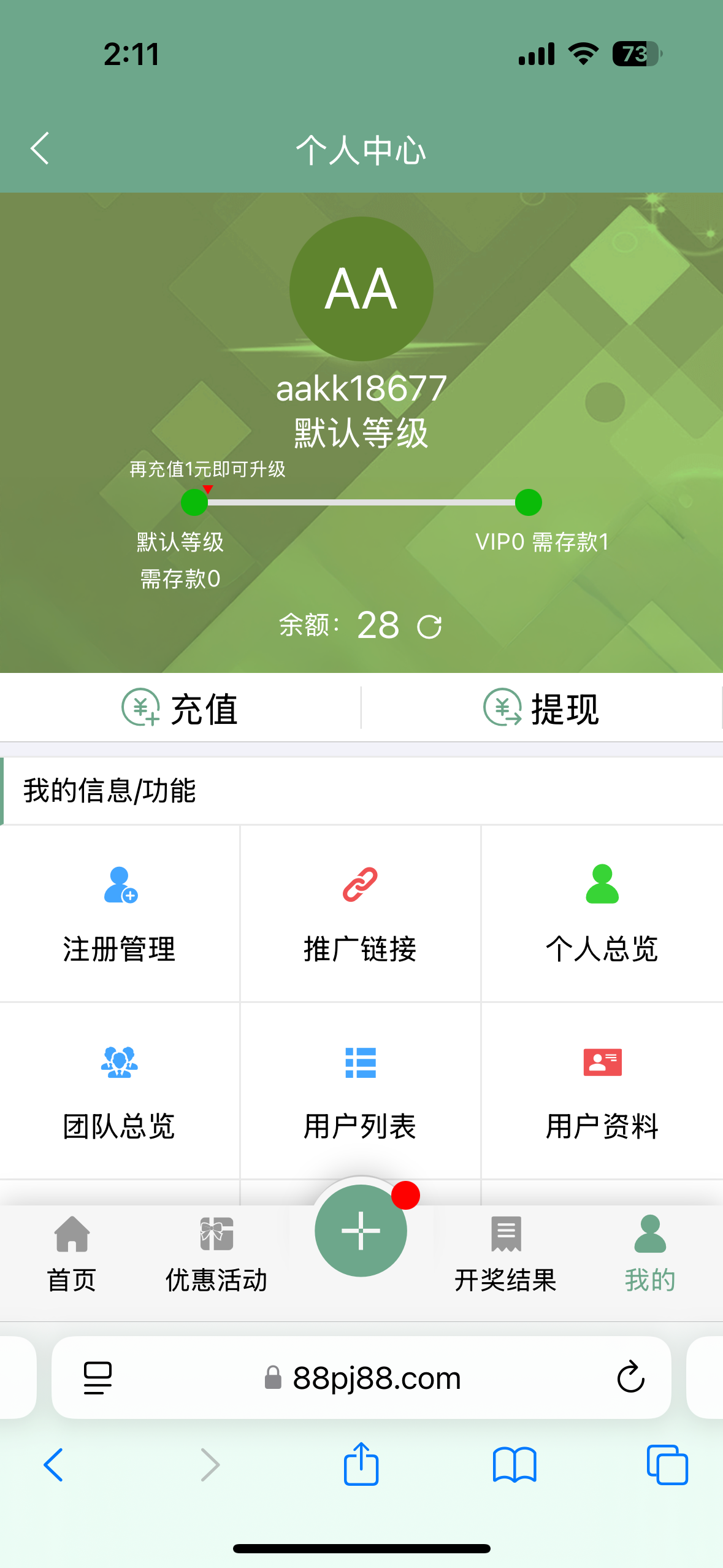723x1568 pixels.
Task: Tap the AA profile avatar
Action: point(361,289)
